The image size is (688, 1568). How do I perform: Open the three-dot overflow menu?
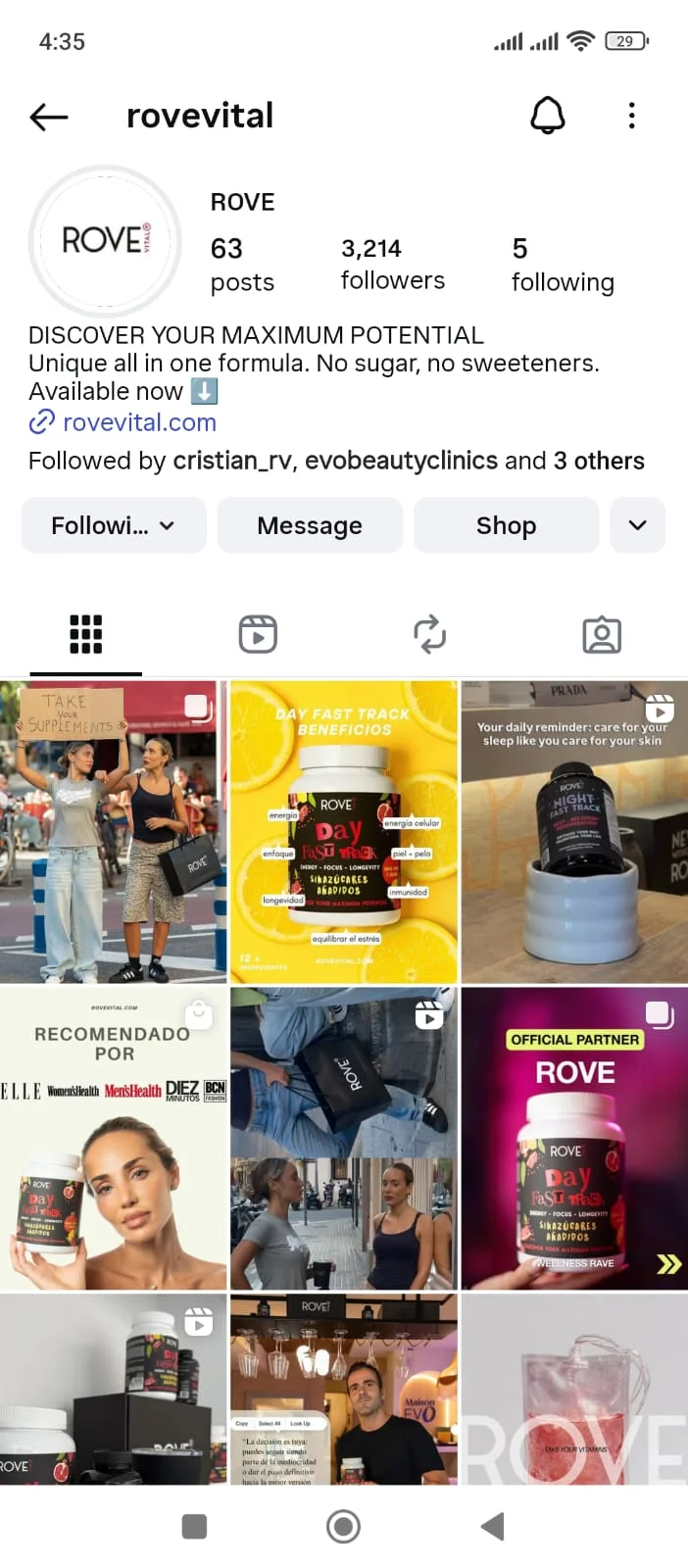click(631, 116)
